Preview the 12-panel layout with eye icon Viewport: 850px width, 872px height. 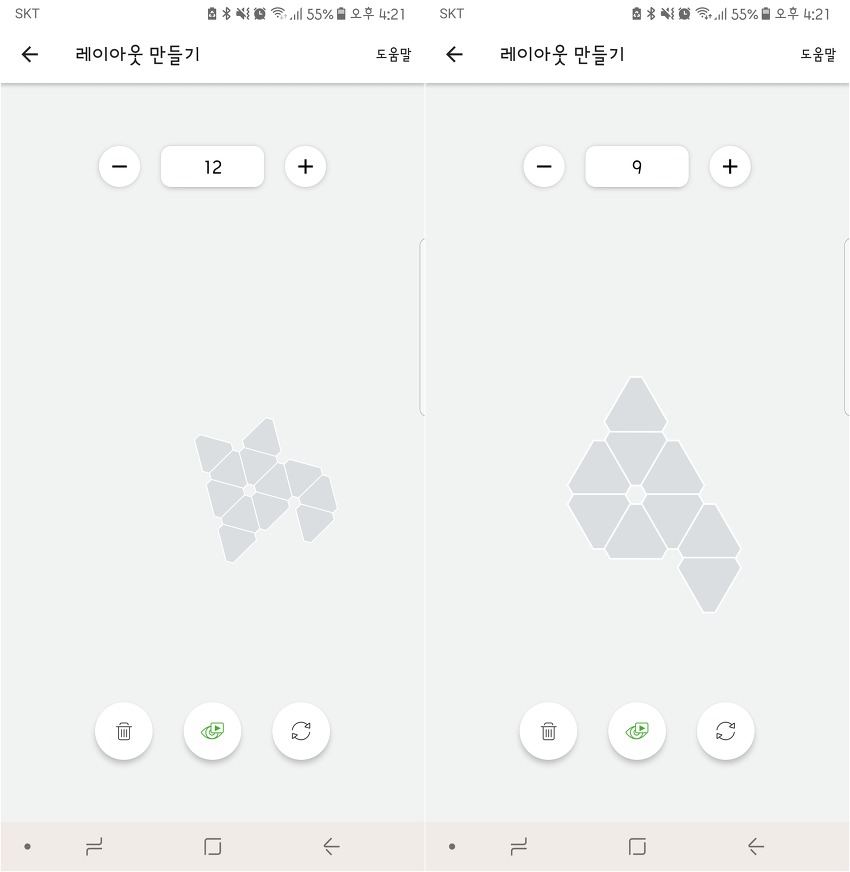click(213, 731)
